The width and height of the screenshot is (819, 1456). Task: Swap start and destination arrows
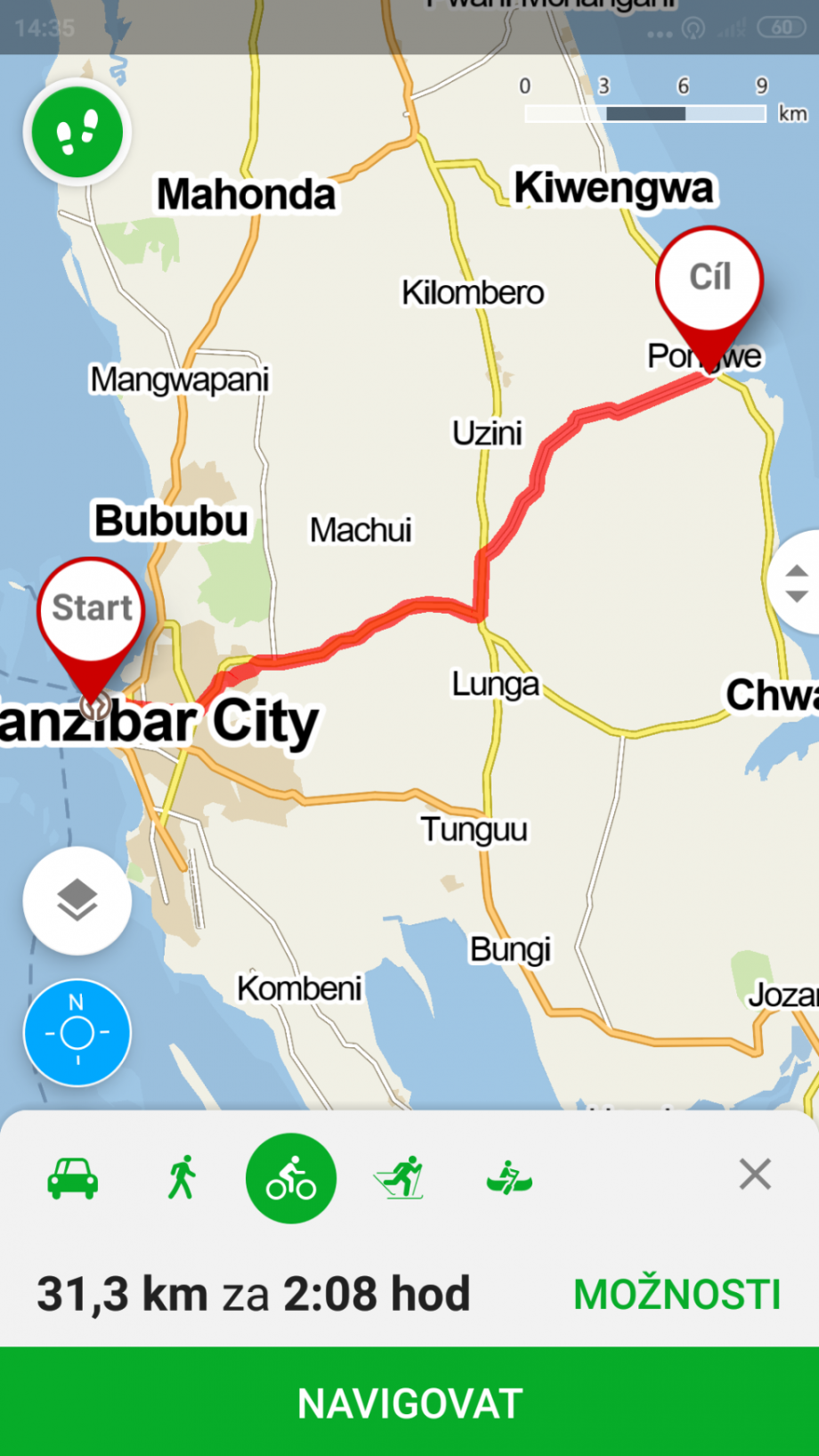tap(799, 582)
